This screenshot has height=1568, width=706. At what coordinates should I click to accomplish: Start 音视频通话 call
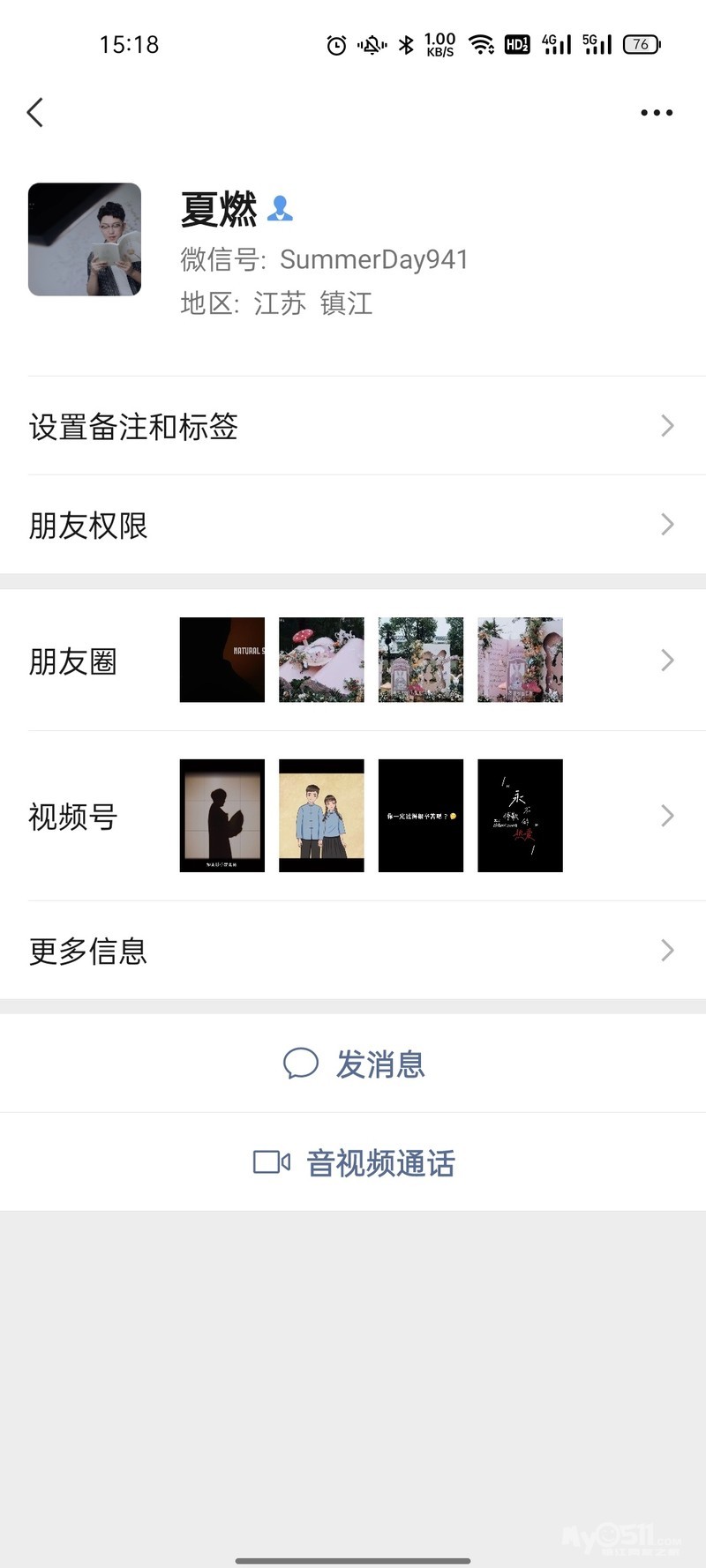353,1162
